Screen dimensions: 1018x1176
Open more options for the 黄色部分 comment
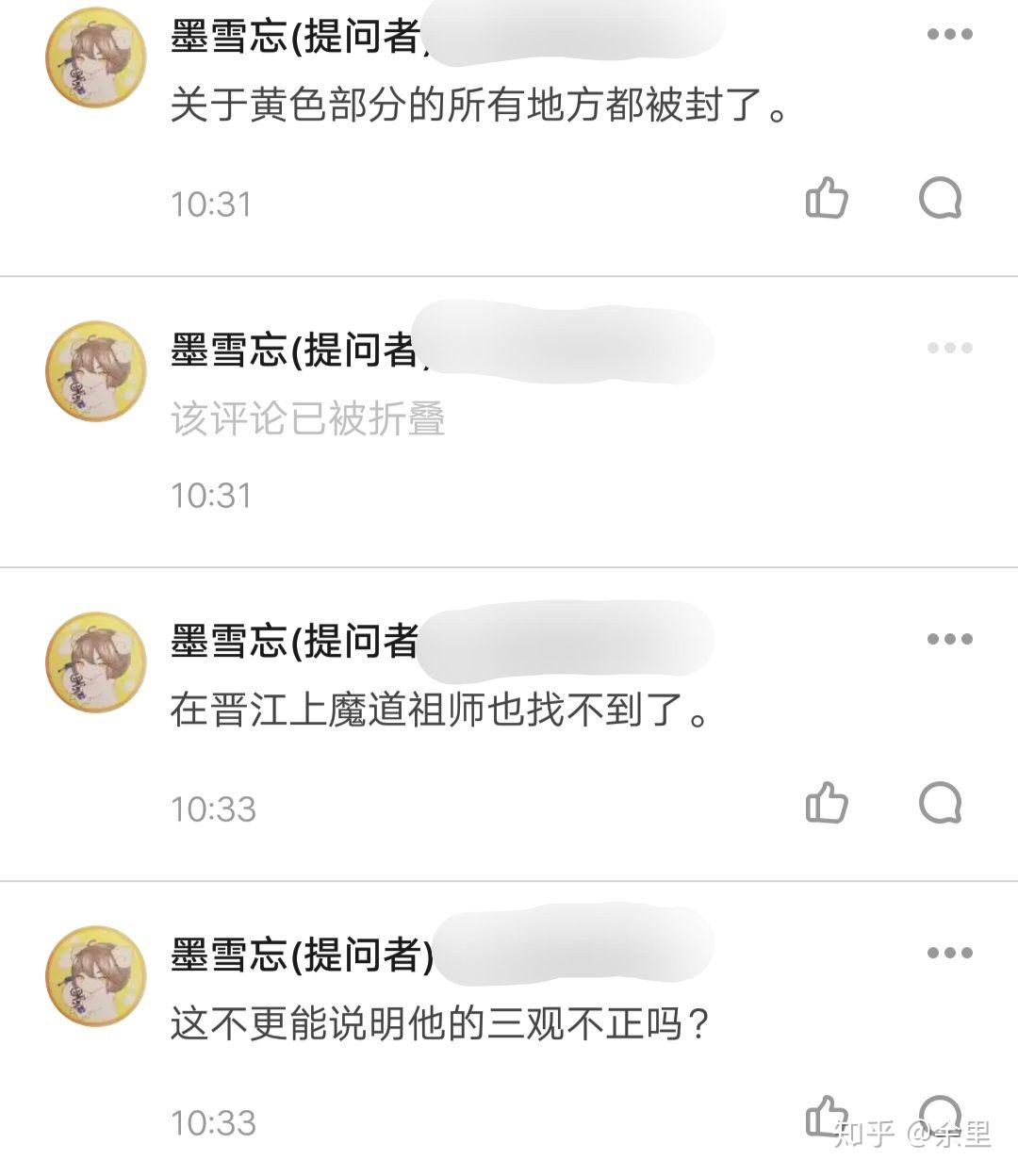tap(948, 35)
